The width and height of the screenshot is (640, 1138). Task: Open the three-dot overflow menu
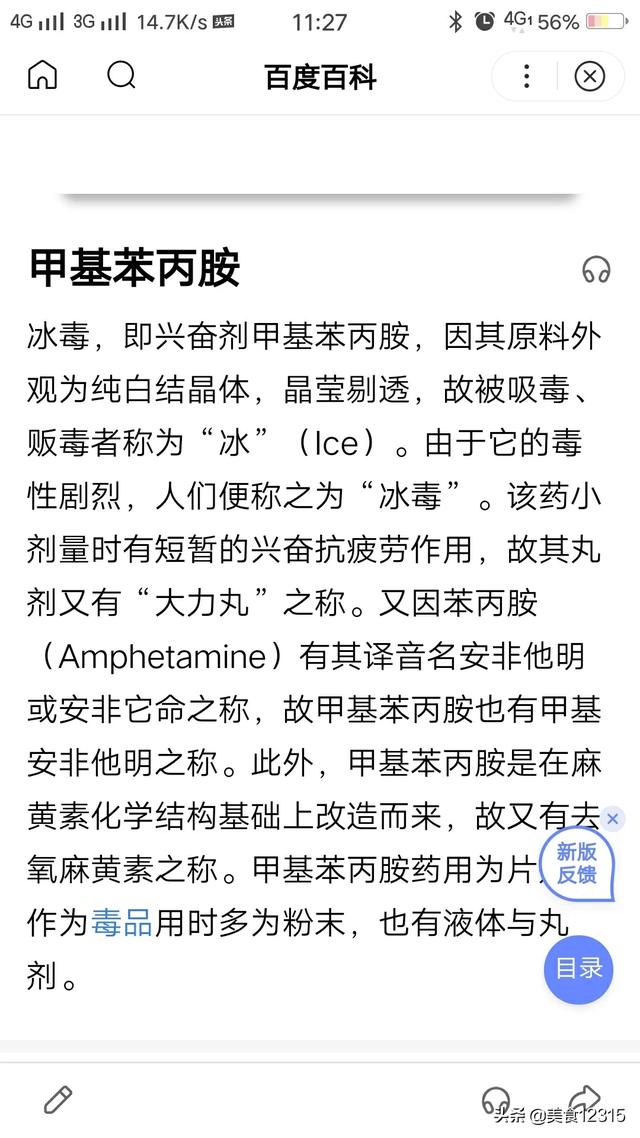[x=527, y=76]
